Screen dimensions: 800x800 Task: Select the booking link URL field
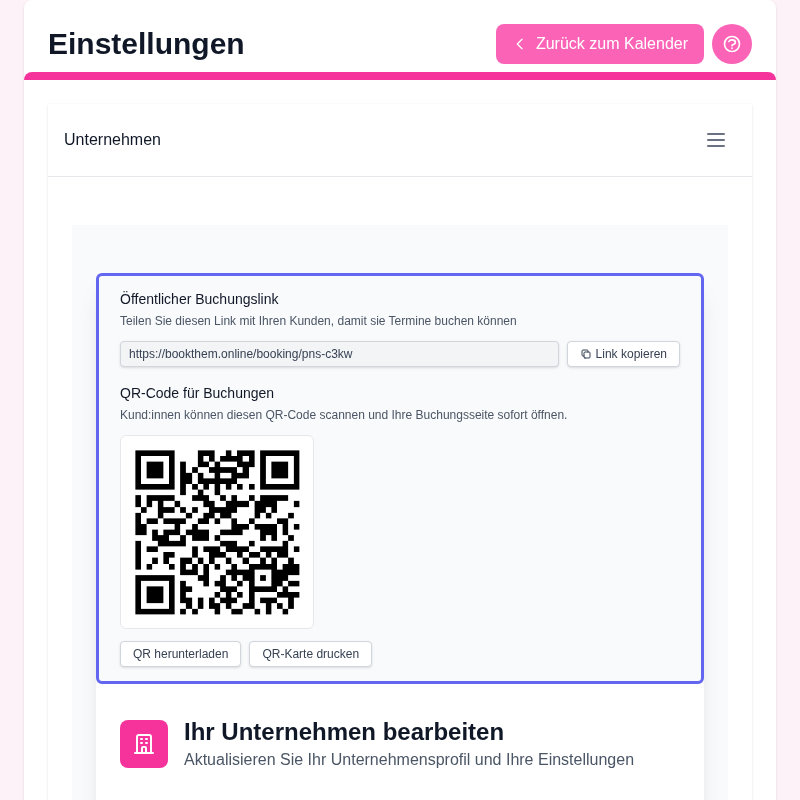pos(339,354)
